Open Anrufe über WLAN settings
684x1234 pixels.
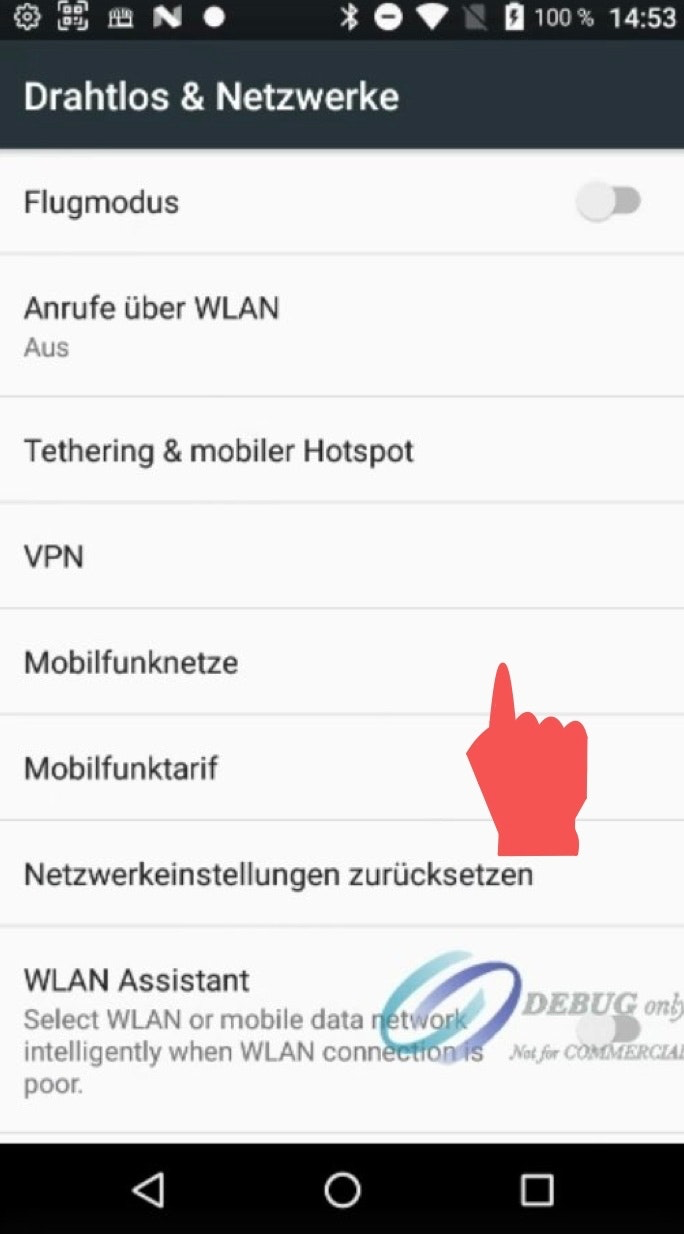click(150, 325)
